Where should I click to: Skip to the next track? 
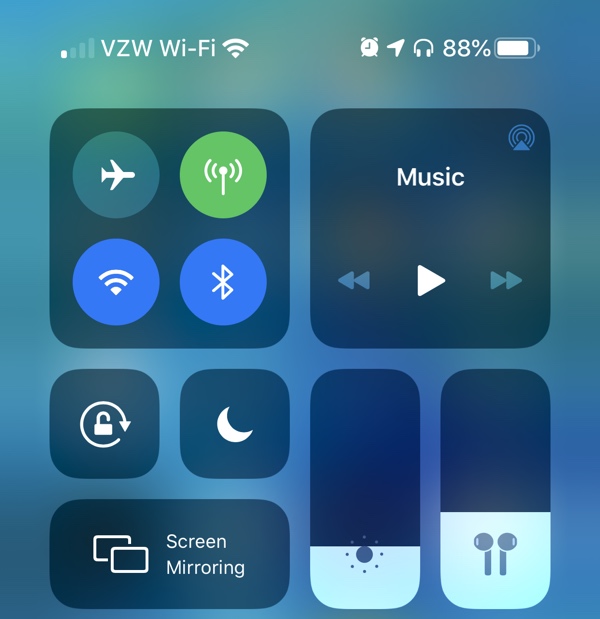tap(506, 281)
